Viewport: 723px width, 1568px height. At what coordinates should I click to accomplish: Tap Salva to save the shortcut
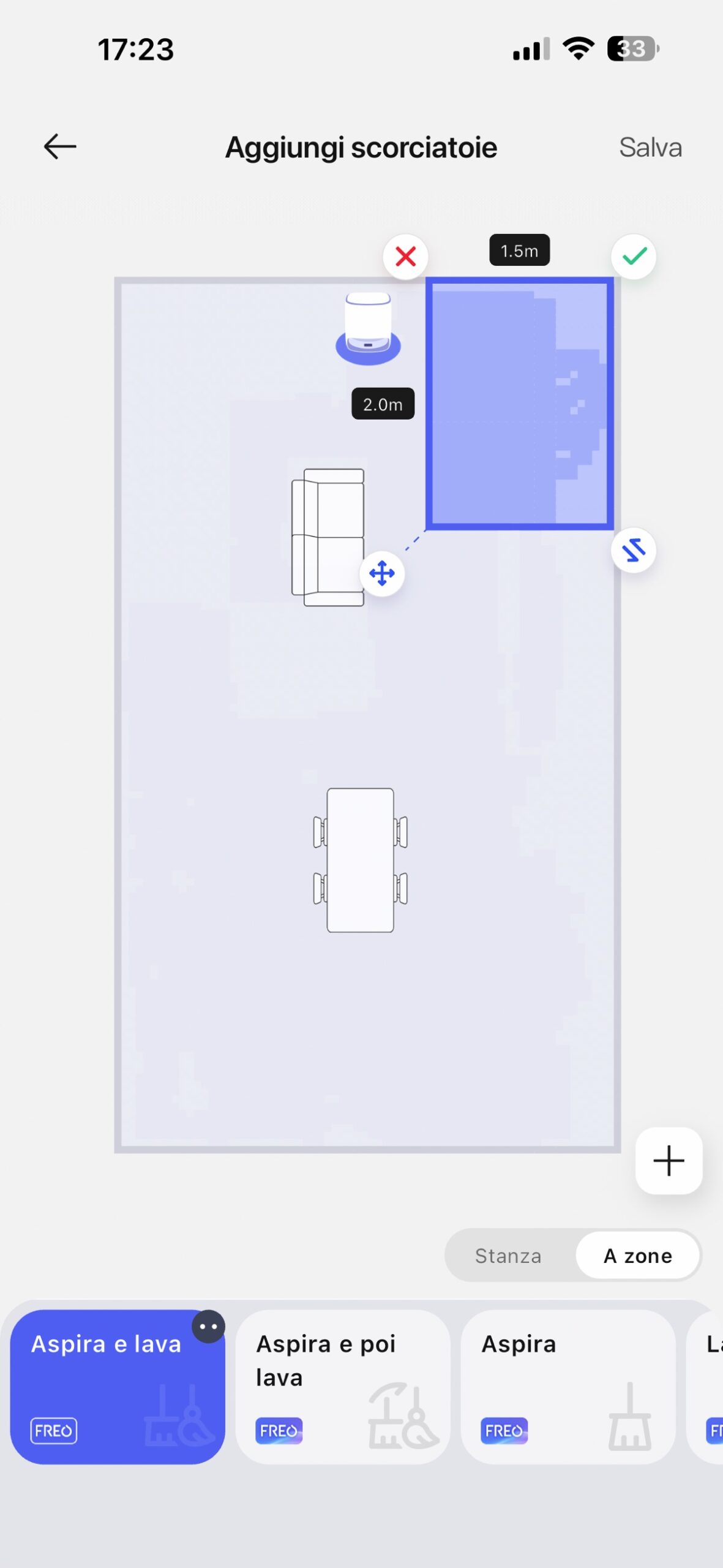[650, 148]
